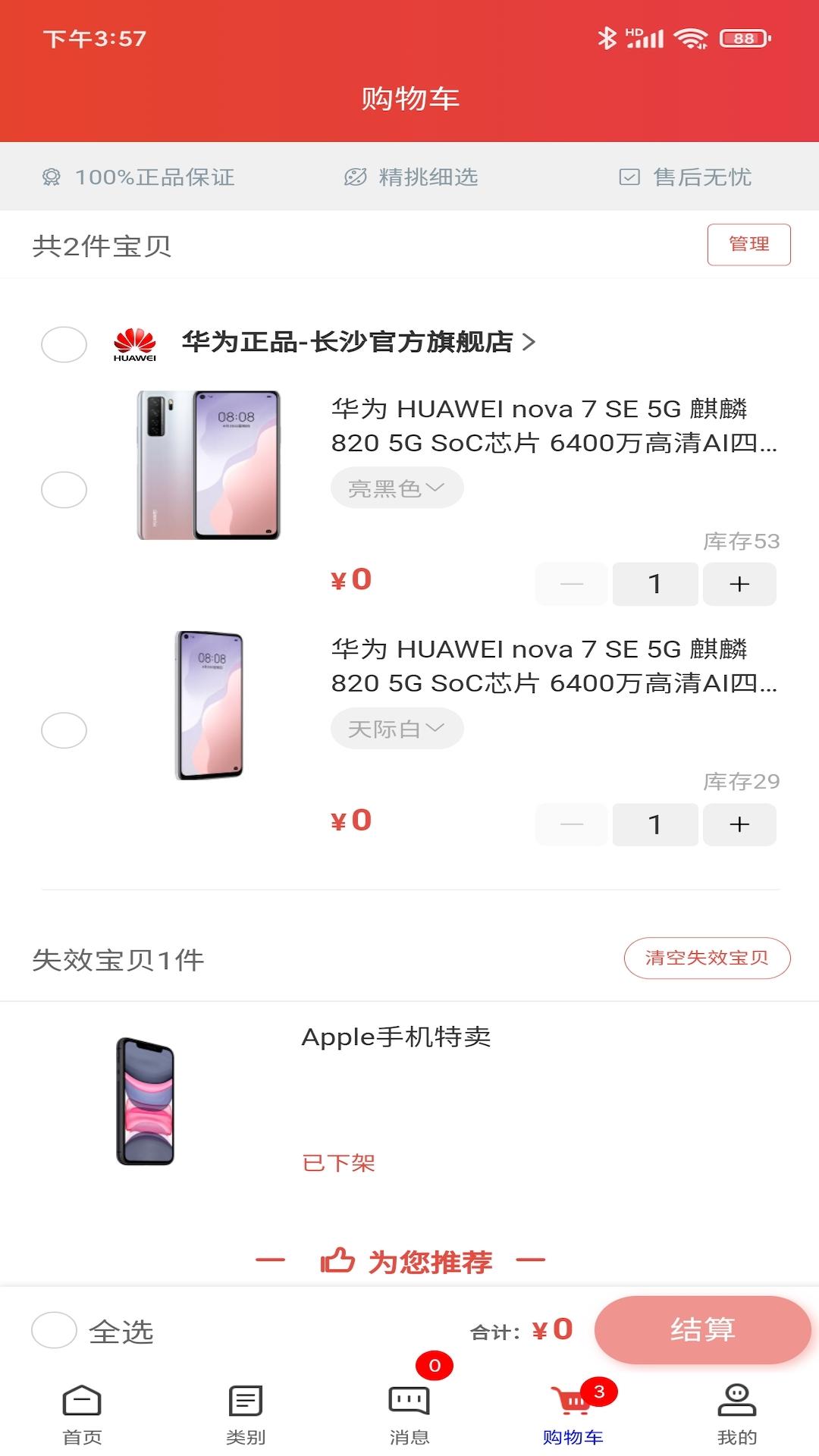Decrease quantity of the 天际白 phone

pyautogui.click(x=572, y=824)
